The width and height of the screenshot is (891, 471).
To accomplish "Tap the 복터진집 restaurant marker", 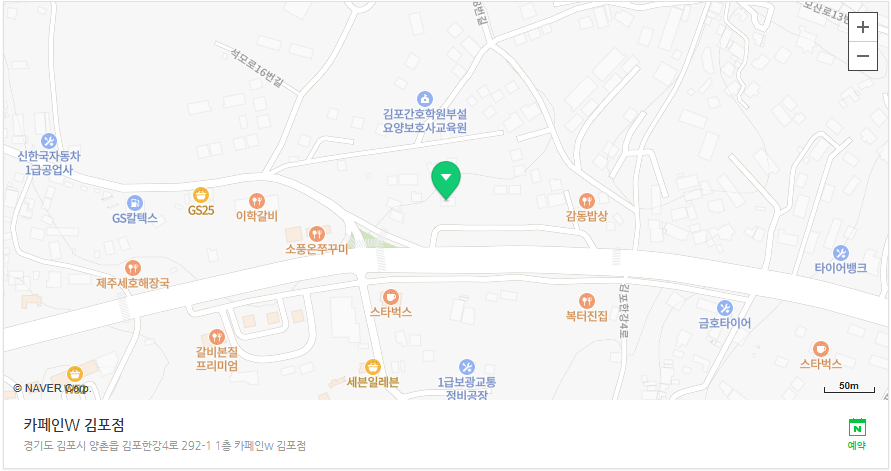I will [x=587, y=301].
